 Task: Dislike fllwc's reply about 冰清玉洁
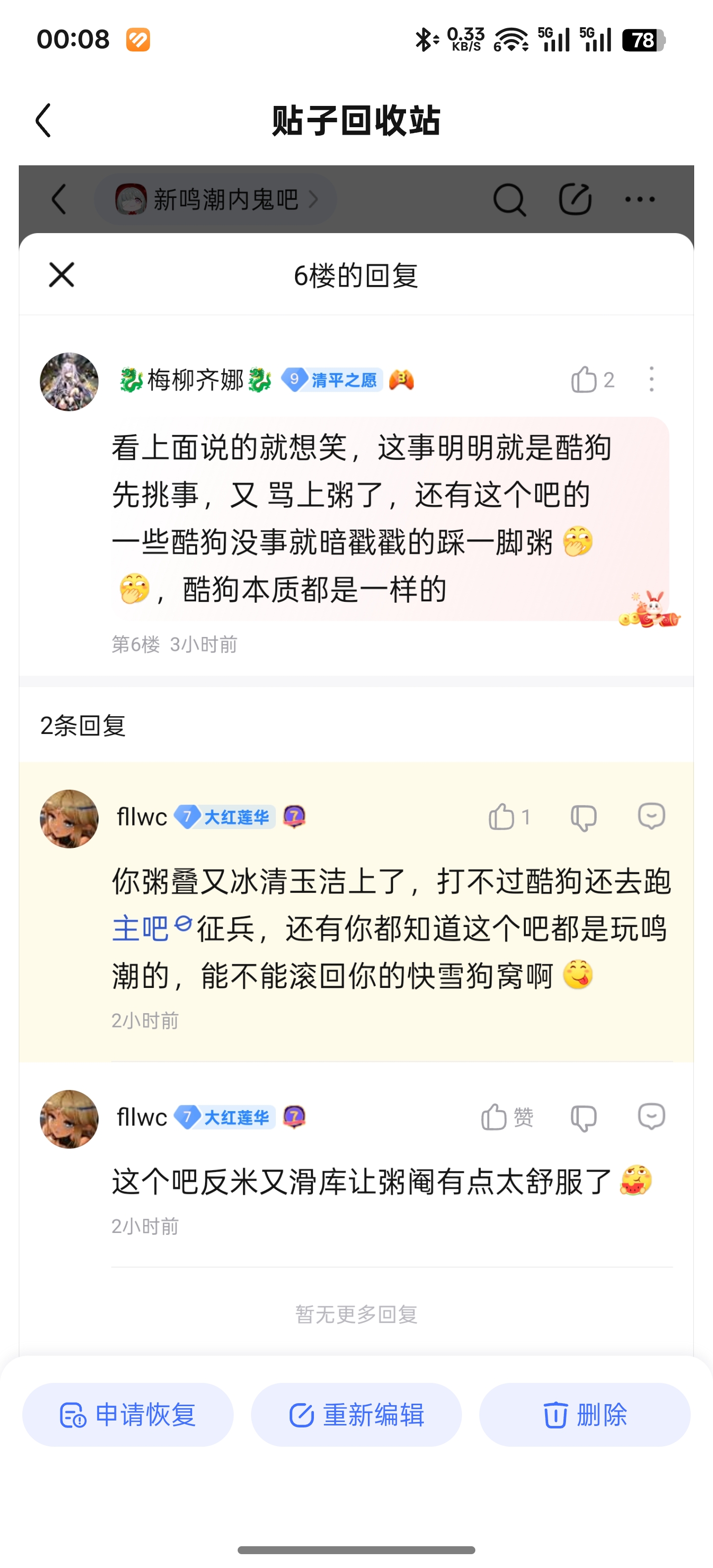pos(583,817)
